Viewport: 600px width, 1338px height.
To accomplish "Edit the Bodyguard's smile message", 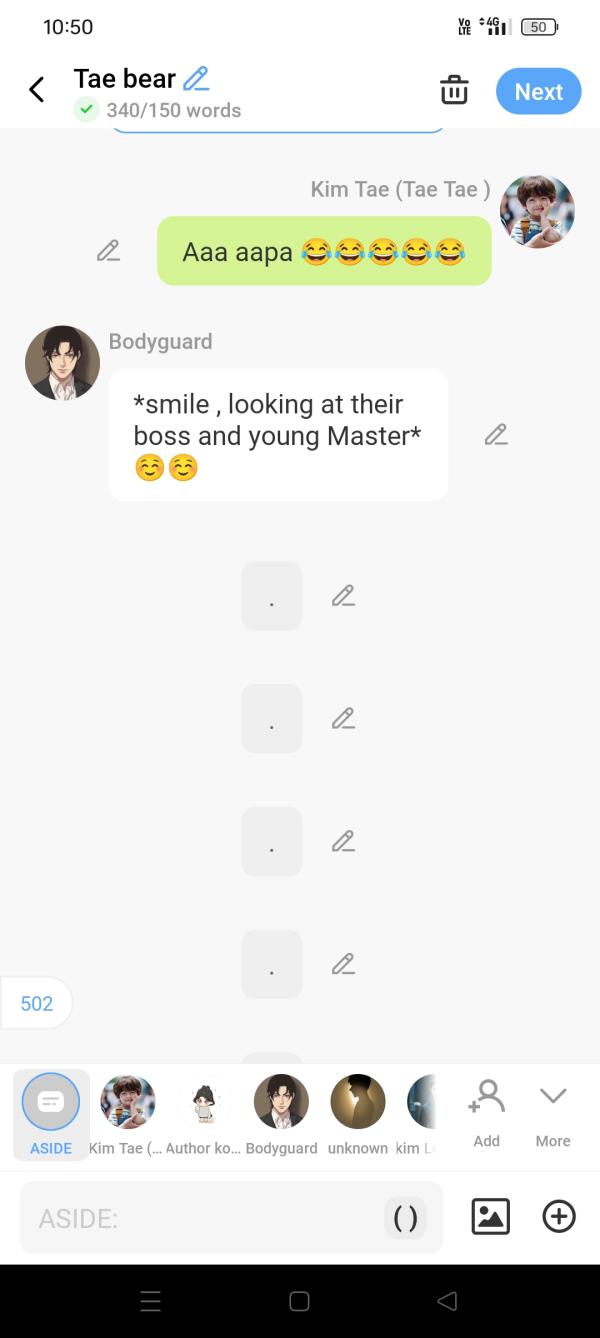I will pyautogui.click(x=496, y=434).
